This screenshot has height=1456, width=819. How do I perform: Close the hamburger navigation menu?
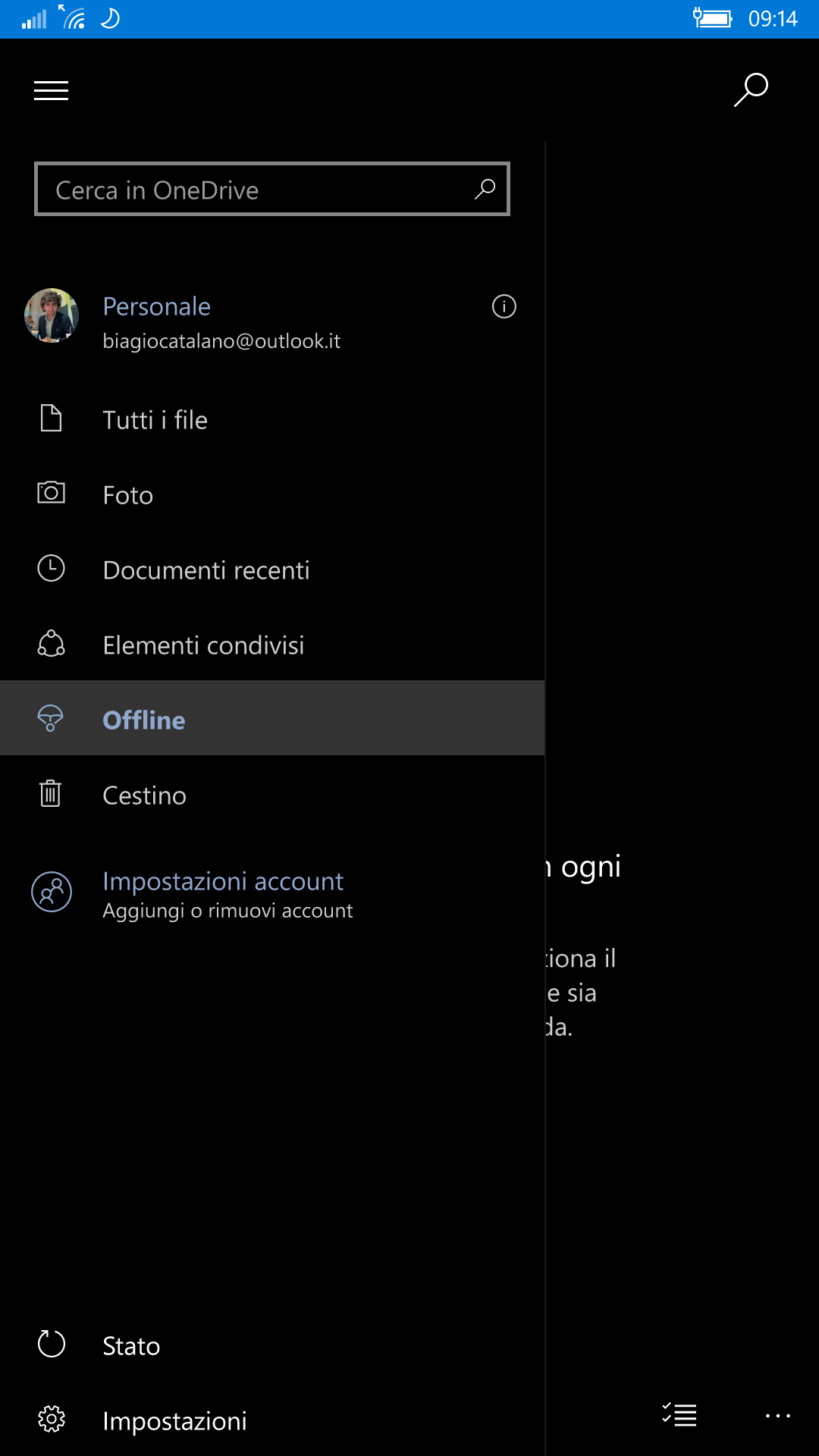click(x=51, y=90)
